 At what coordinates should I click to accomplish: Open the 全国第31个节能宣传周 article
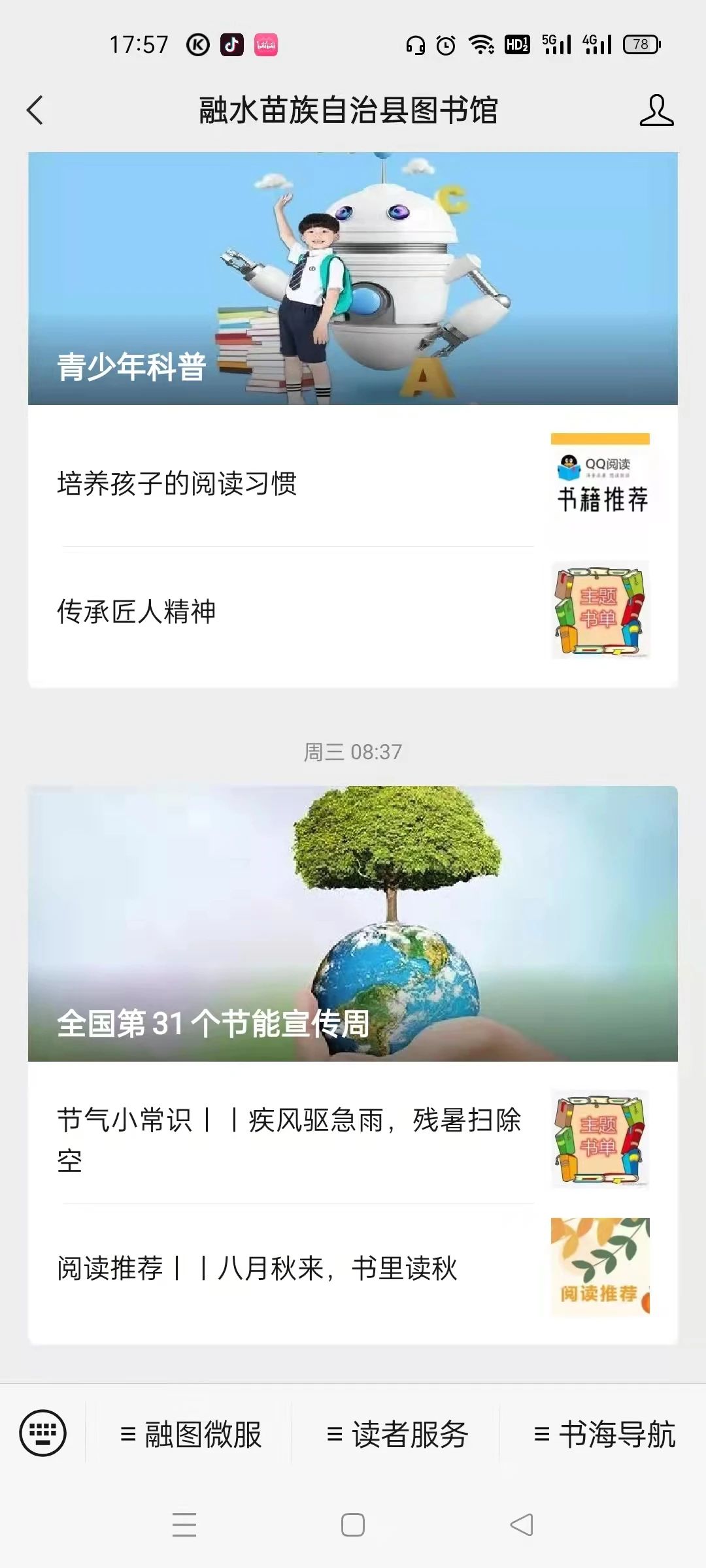[353, 924]
